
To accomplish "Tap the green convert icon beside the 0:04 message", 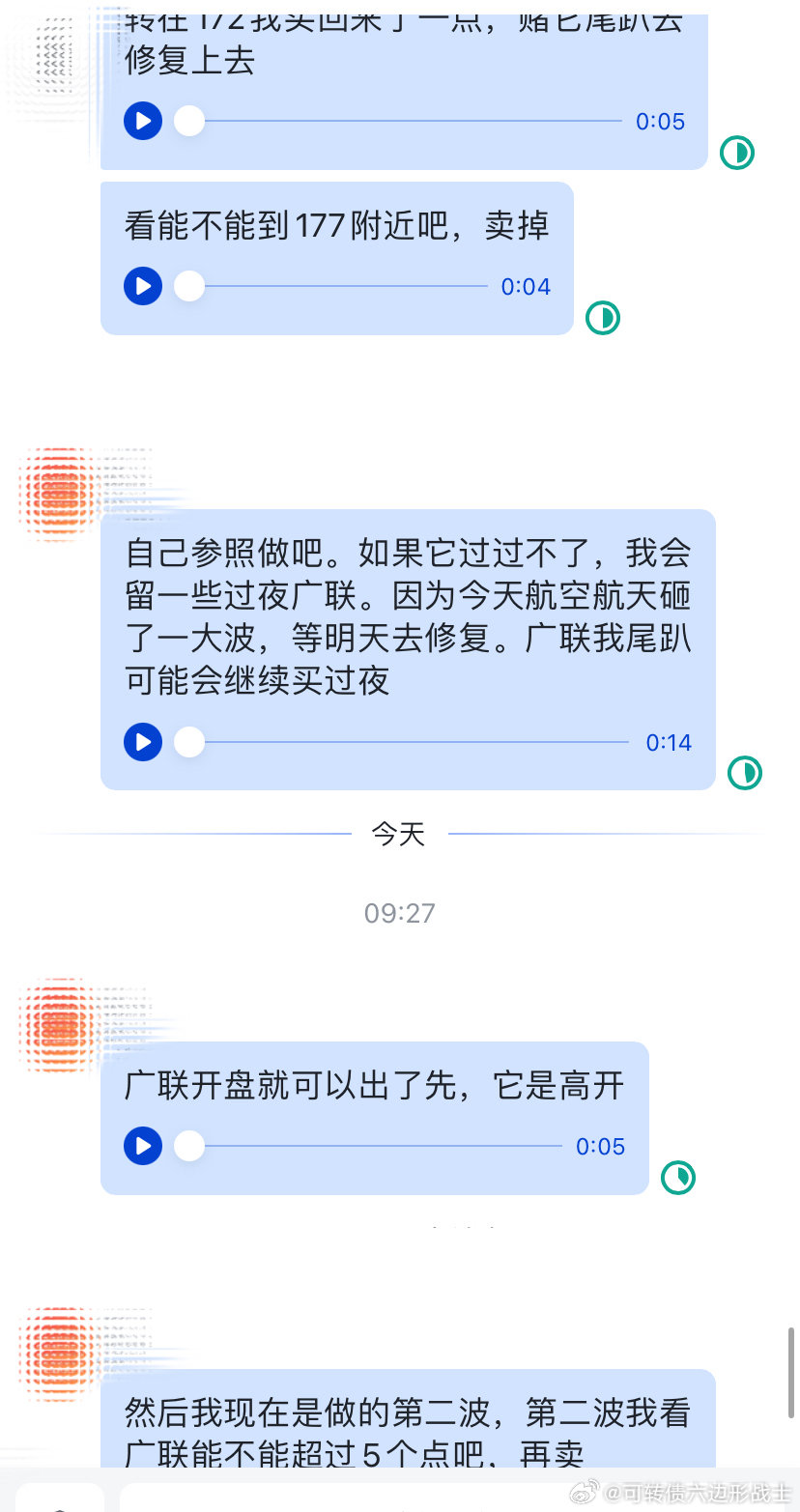I will (602, 317).
